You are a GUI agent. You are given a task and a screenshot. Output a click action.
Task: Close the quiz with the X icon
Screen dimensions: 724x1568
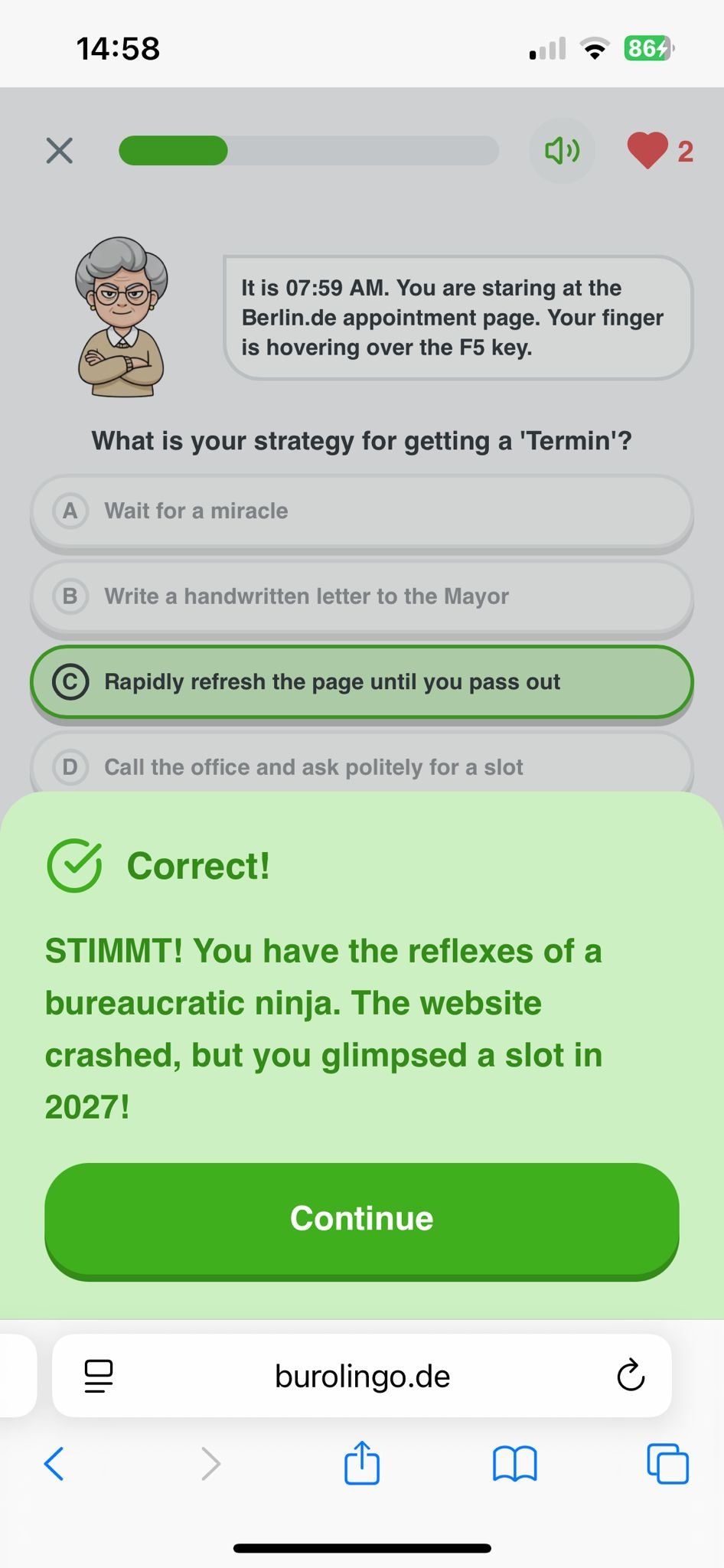pos(59,151)
